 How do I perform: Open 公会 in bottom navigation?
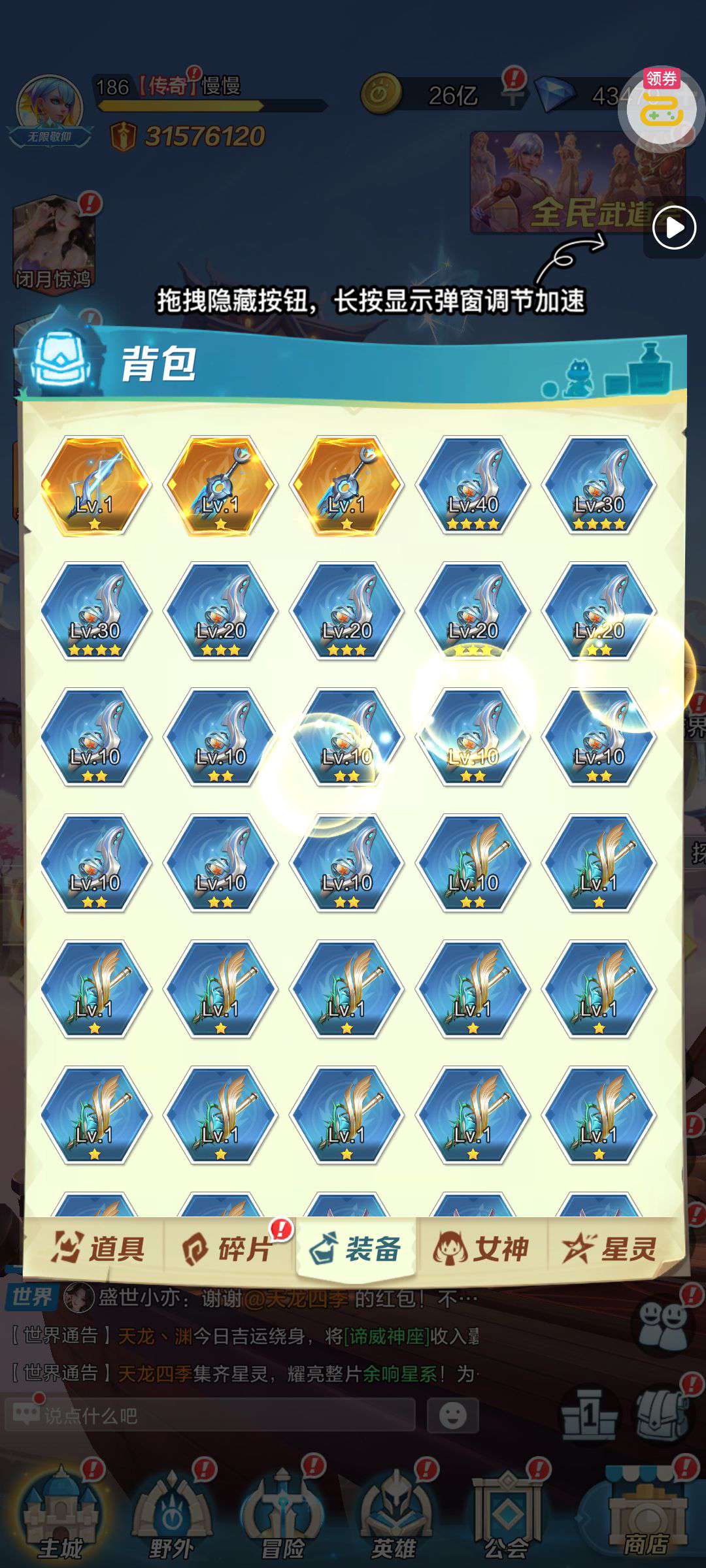(x=507, y=1516)
